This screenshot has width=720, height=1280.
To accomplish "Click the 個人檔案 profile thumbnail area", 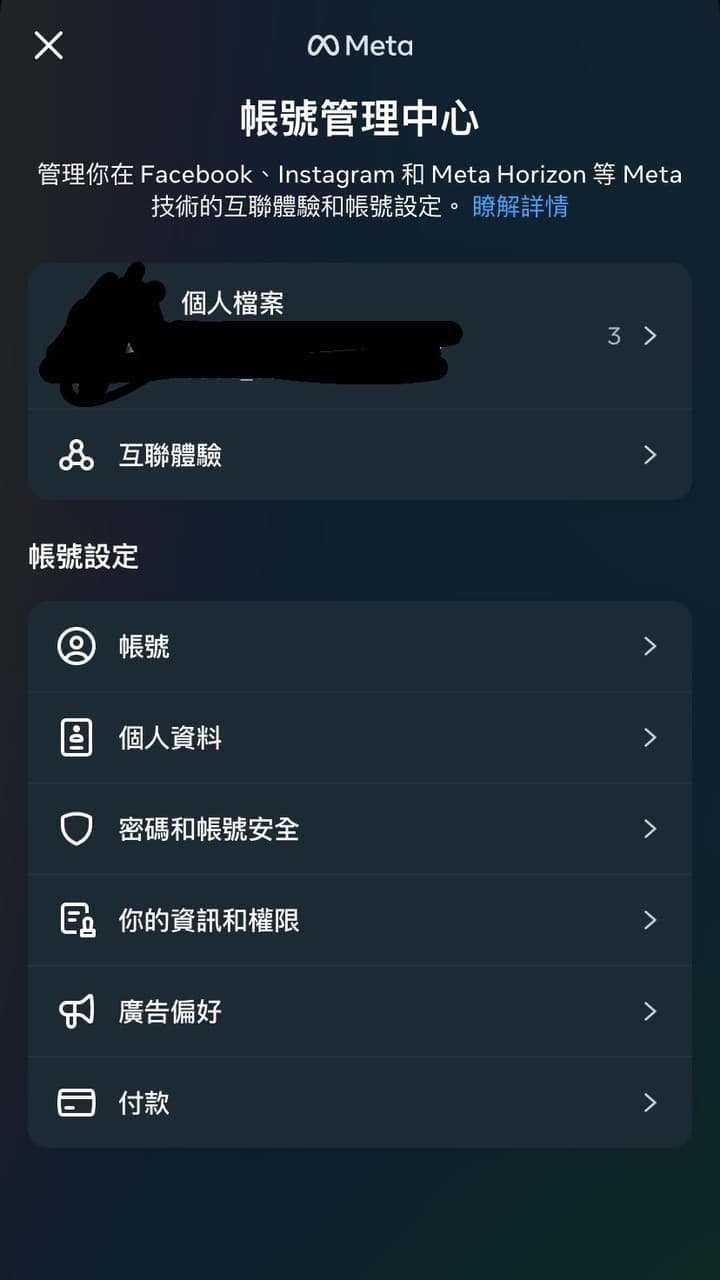I will coord(110,330).
